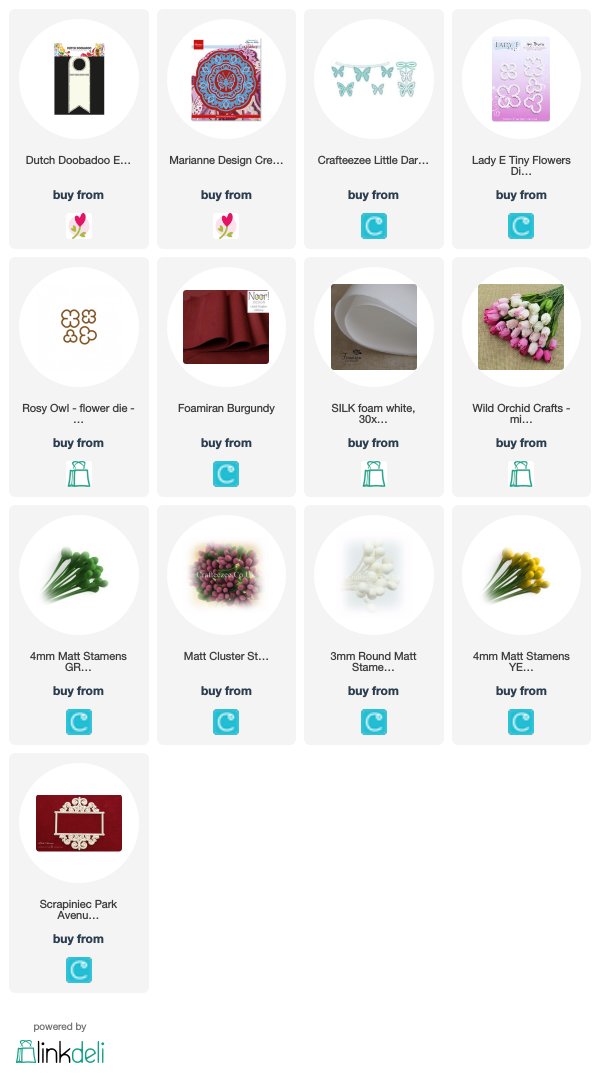Open the 4mm Matt Stamens green product
The width and height of the screenshot is (600, 1073).
coord(79,625)
